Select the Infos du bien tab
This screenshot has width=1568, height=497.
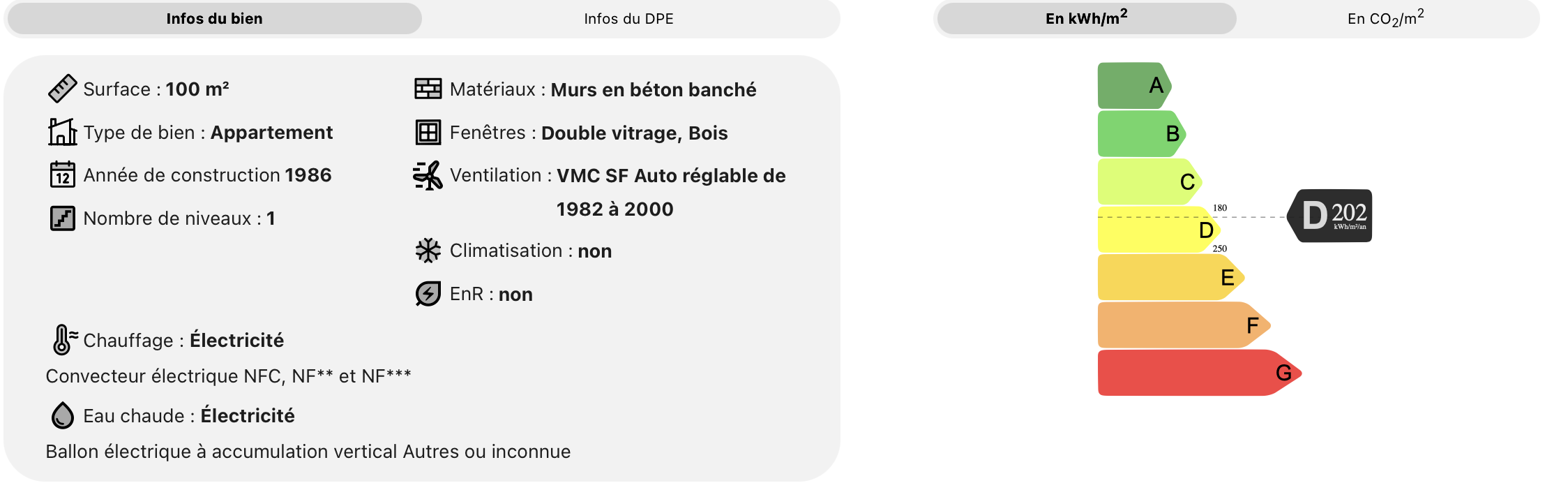(x=214, y=19)
